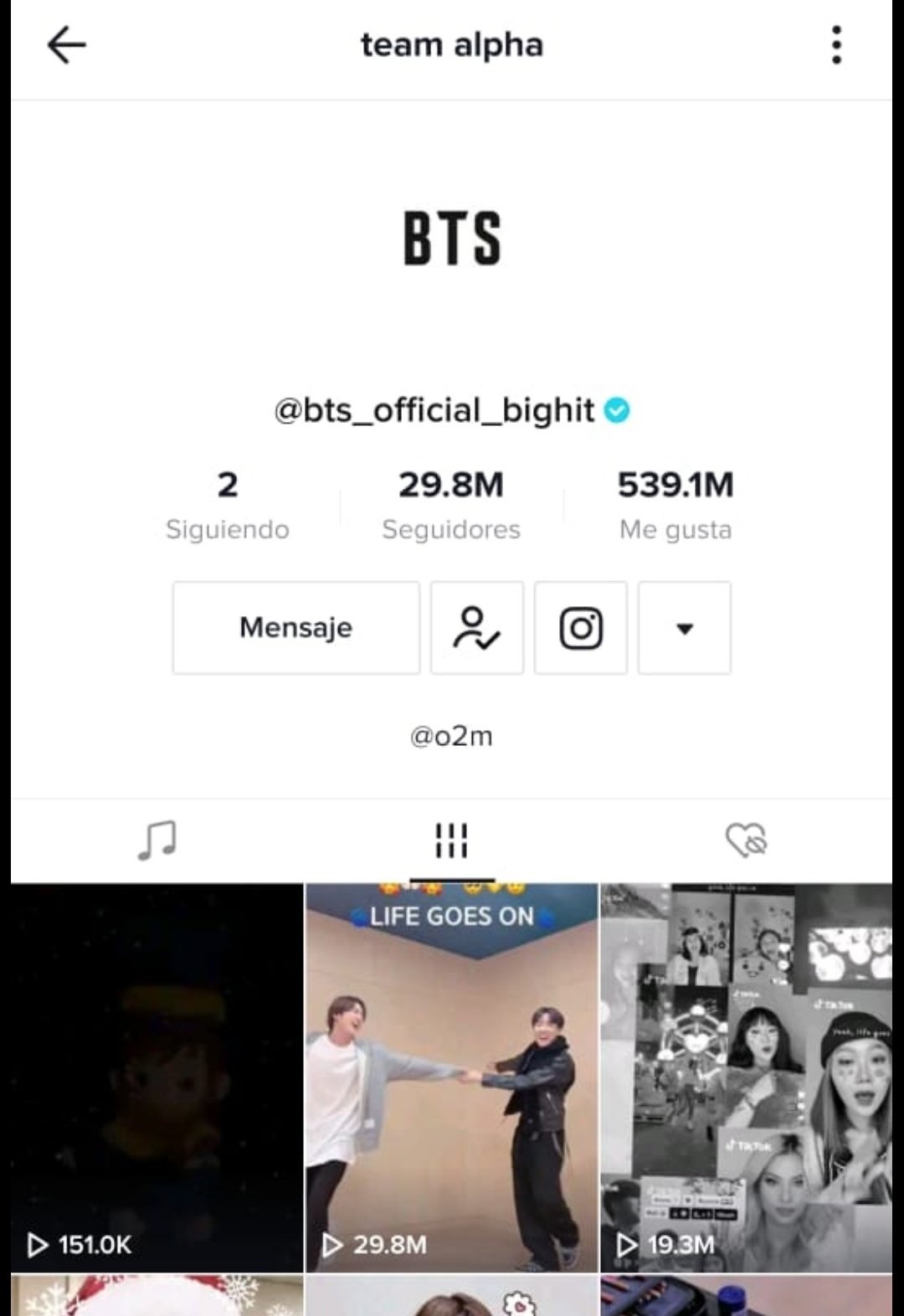The image size is (904, 1316).
Task: Open the collage video with 19.3M views
Action: pos(747,1078)
